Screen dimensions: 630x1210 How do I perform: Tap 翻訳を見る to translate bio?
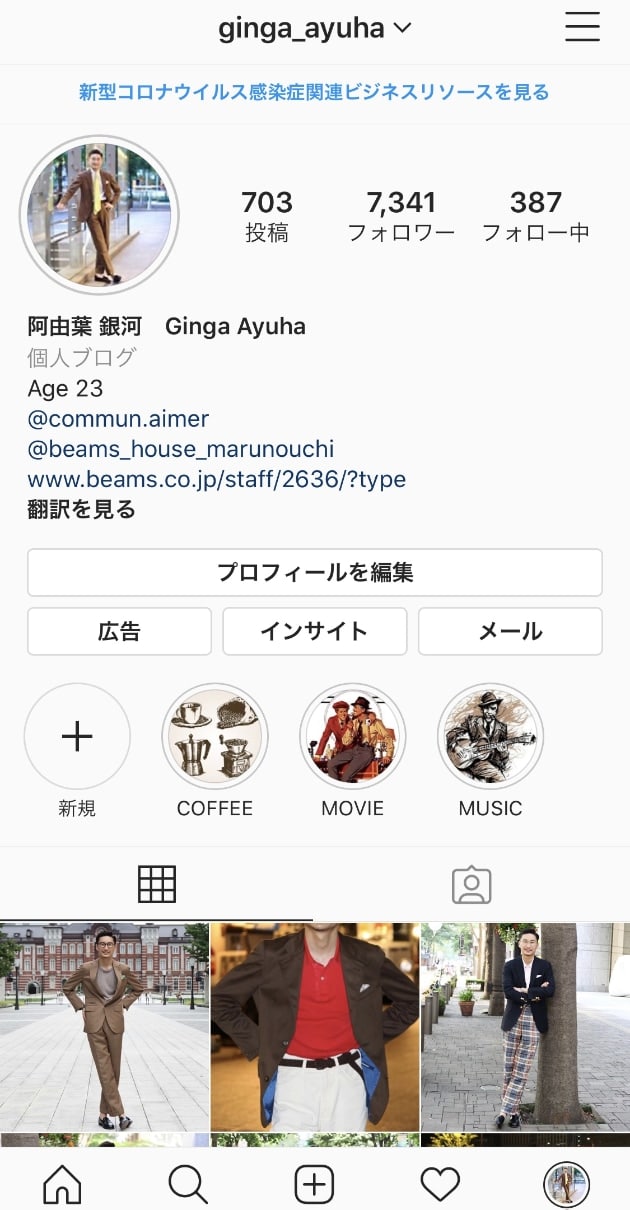point(81,509)
